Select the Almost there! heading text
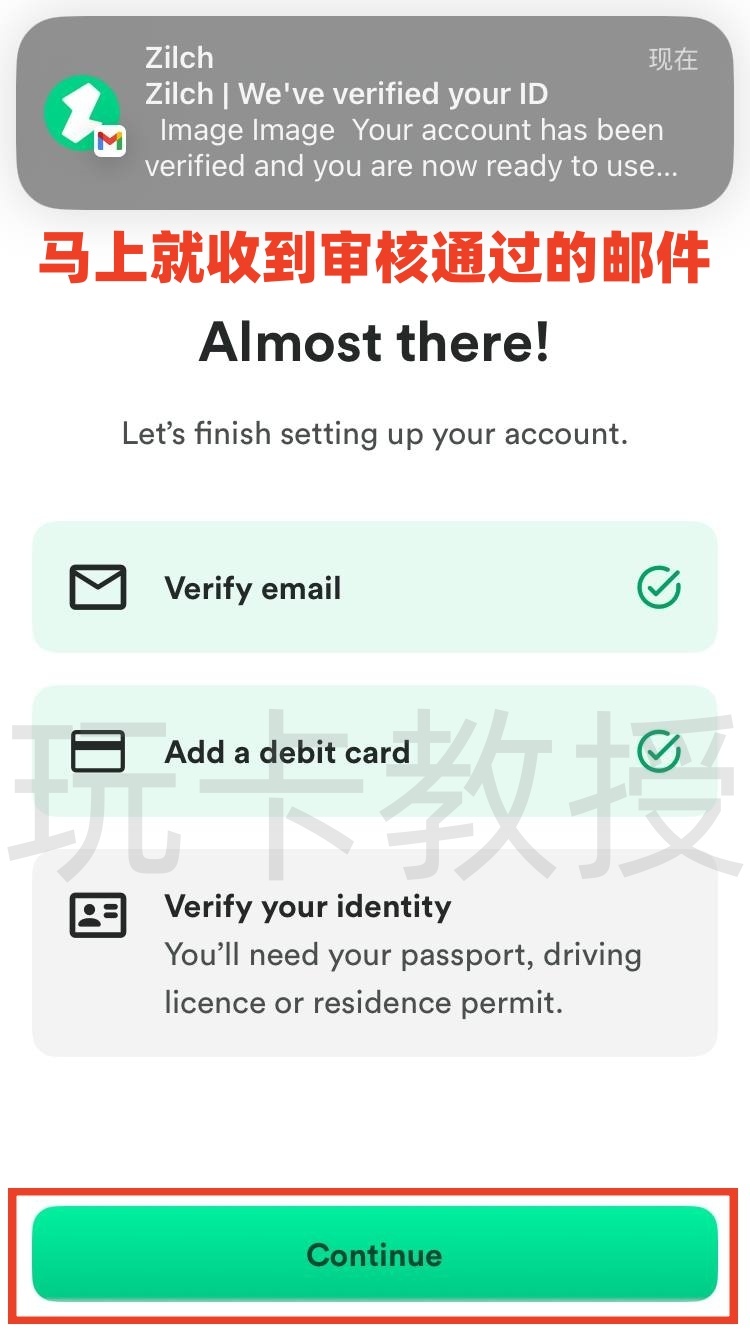The image size is (750, 1334). click(375, 343)
